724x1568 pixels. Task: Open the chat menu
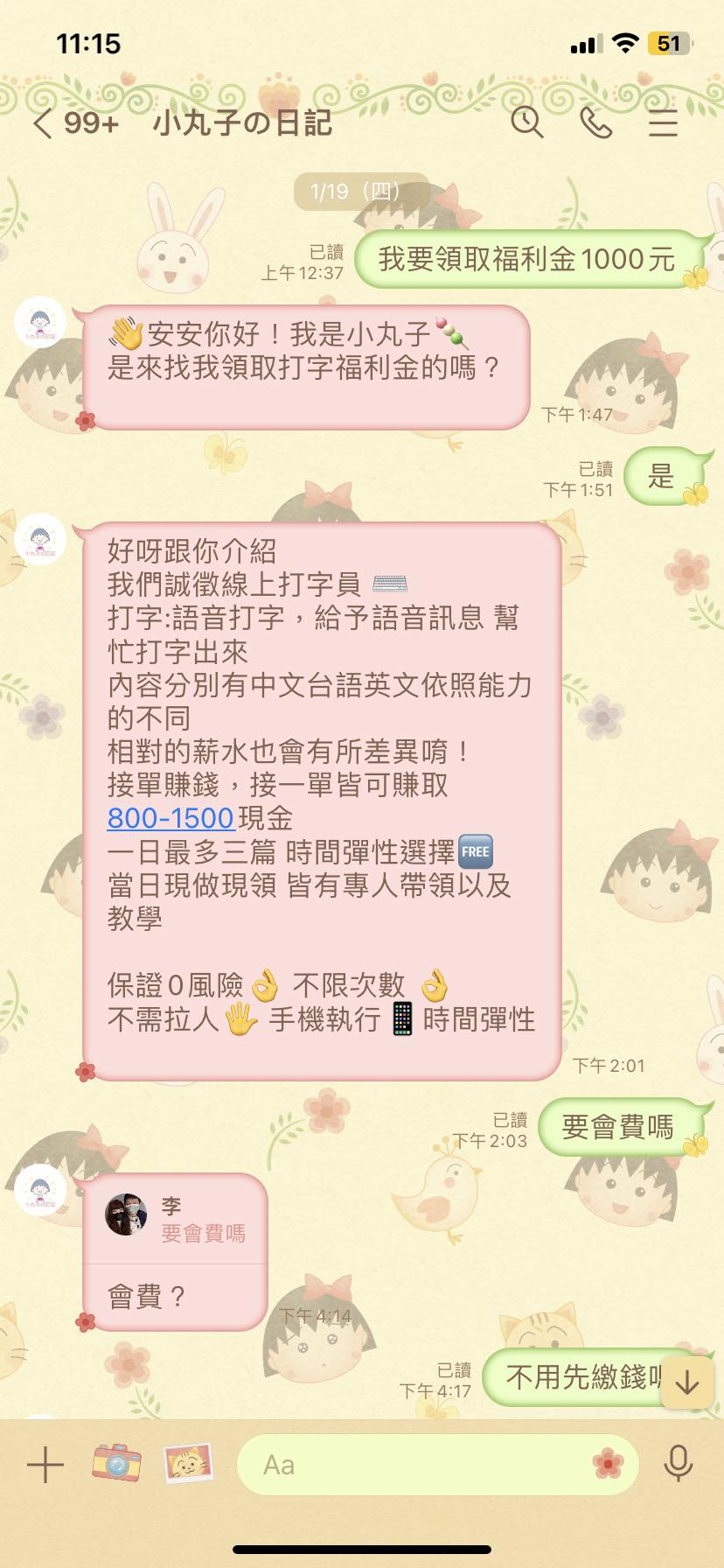coord(663,122)
